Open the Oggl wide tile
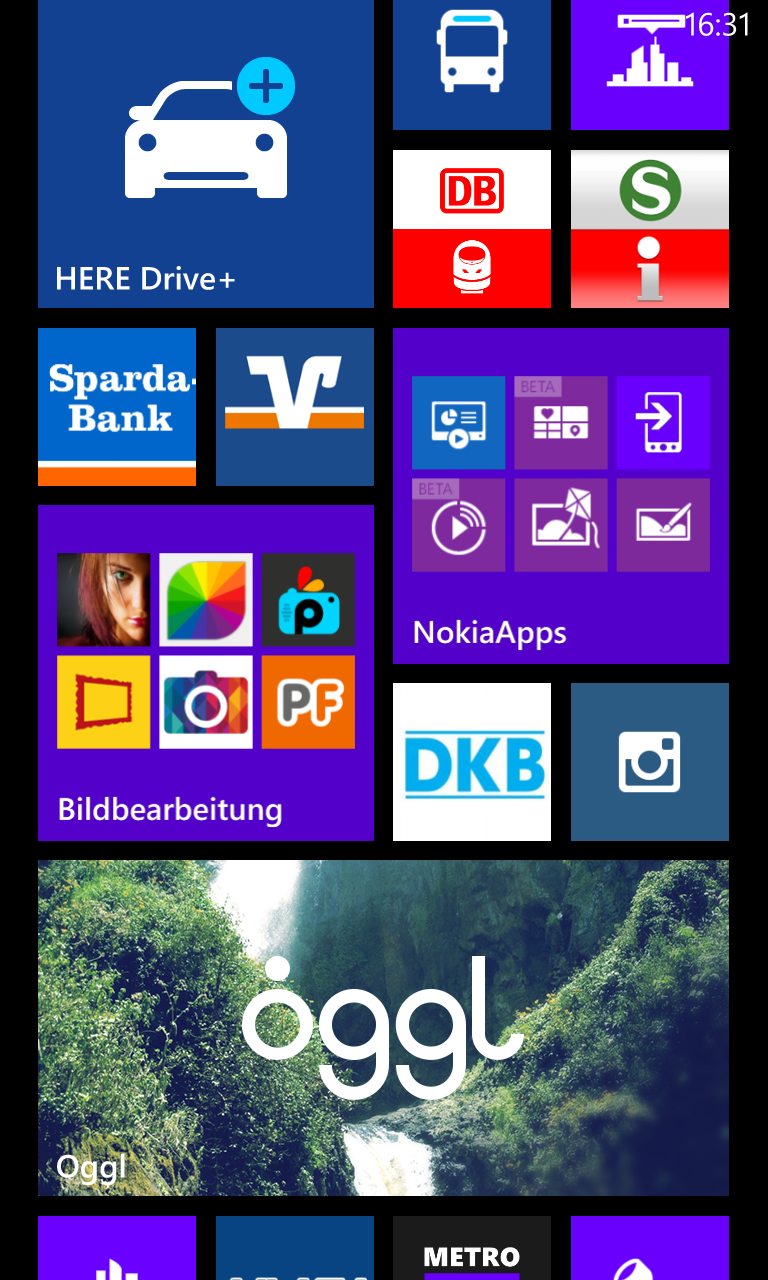Screen dimensions: 768x1280 (x=383, y=1028)
